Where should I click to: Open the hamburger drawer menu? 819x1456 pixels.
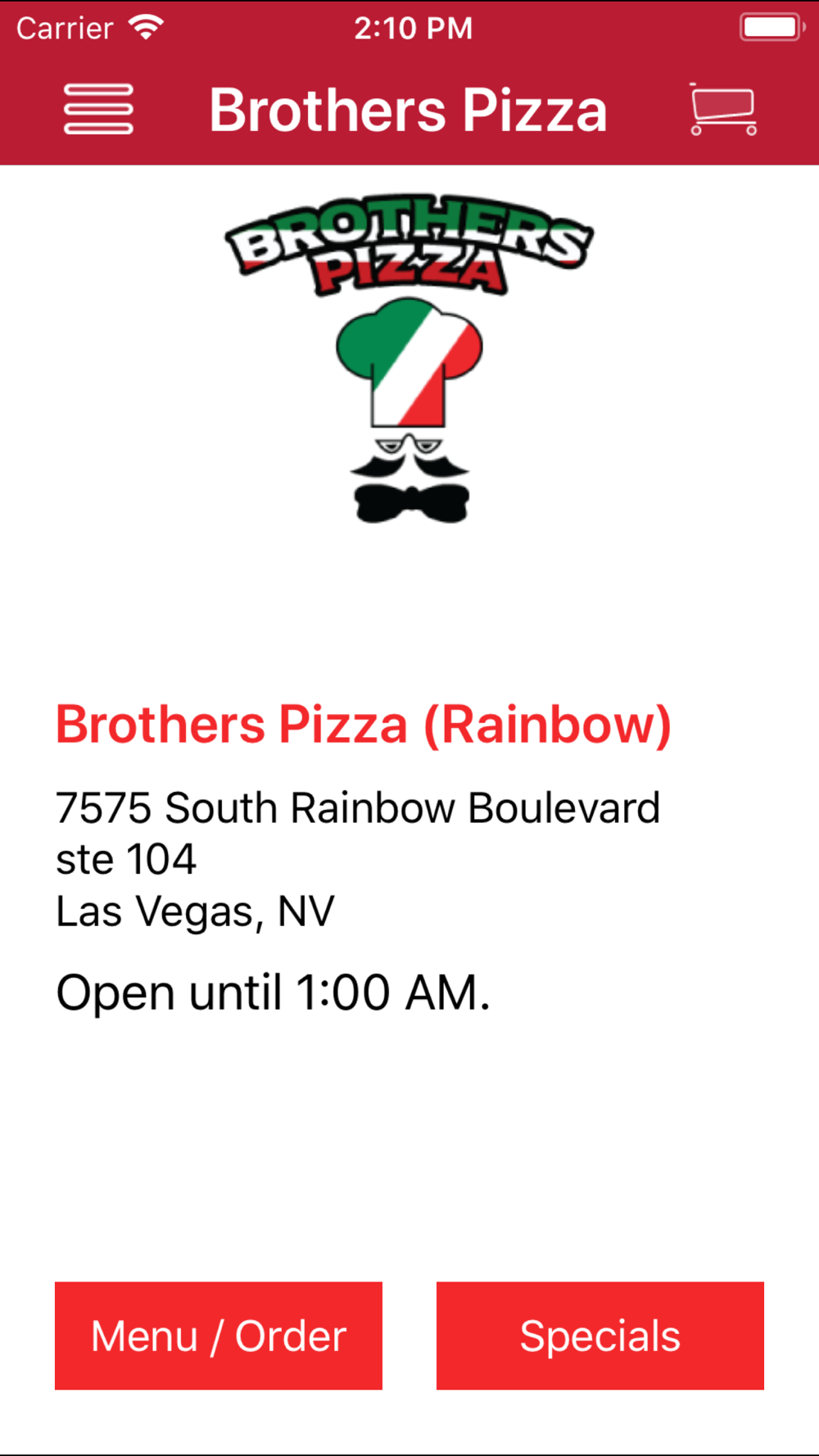tap(98, 109)
